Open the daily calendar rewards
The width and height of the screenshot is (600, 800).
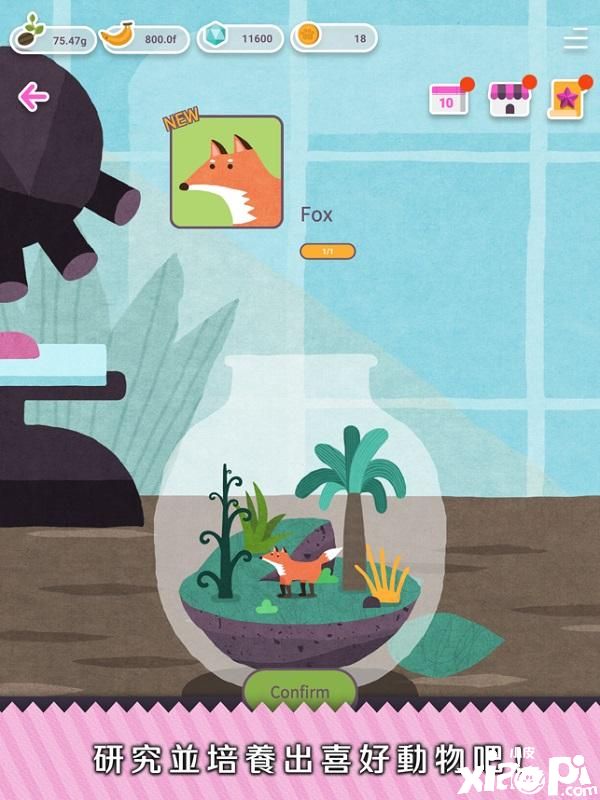point(445,100)
